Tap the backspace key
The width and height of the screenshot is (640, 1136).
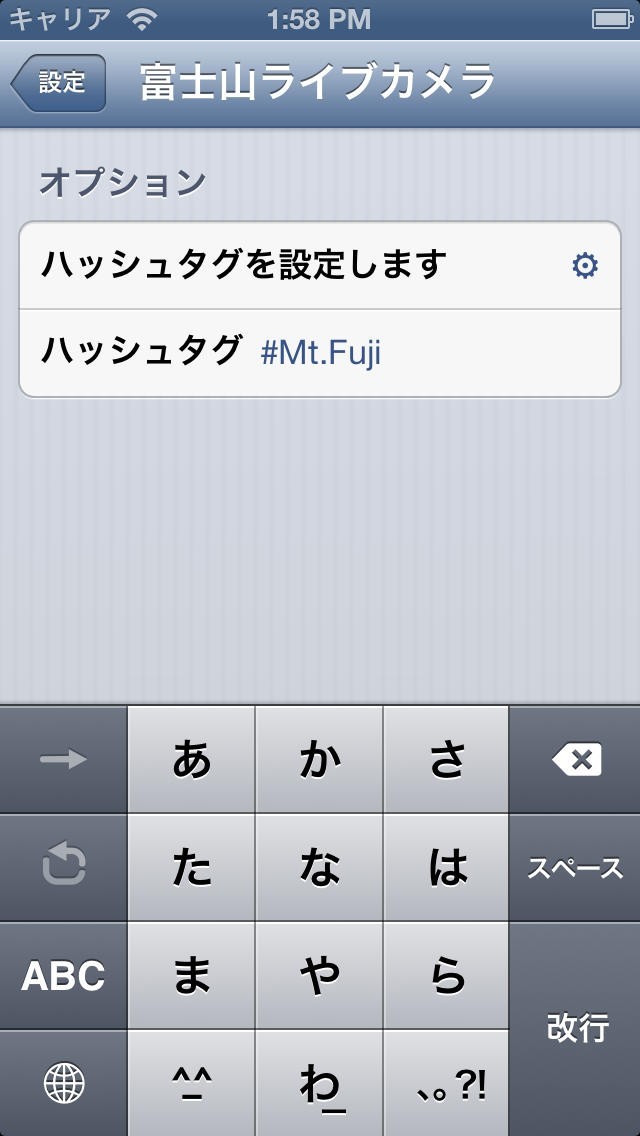(576, 760)
